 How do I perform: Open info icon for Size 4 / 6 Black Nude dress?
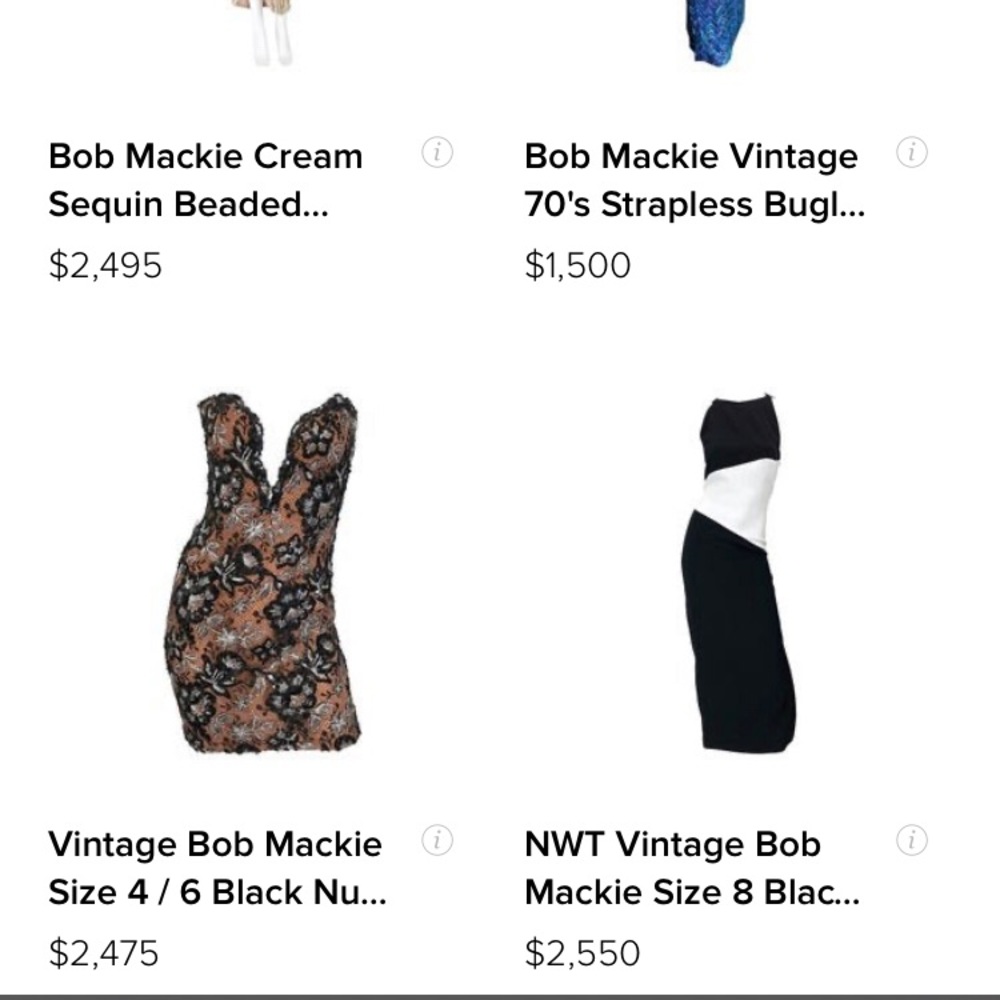pyautogui.click(x=437, y=841)
